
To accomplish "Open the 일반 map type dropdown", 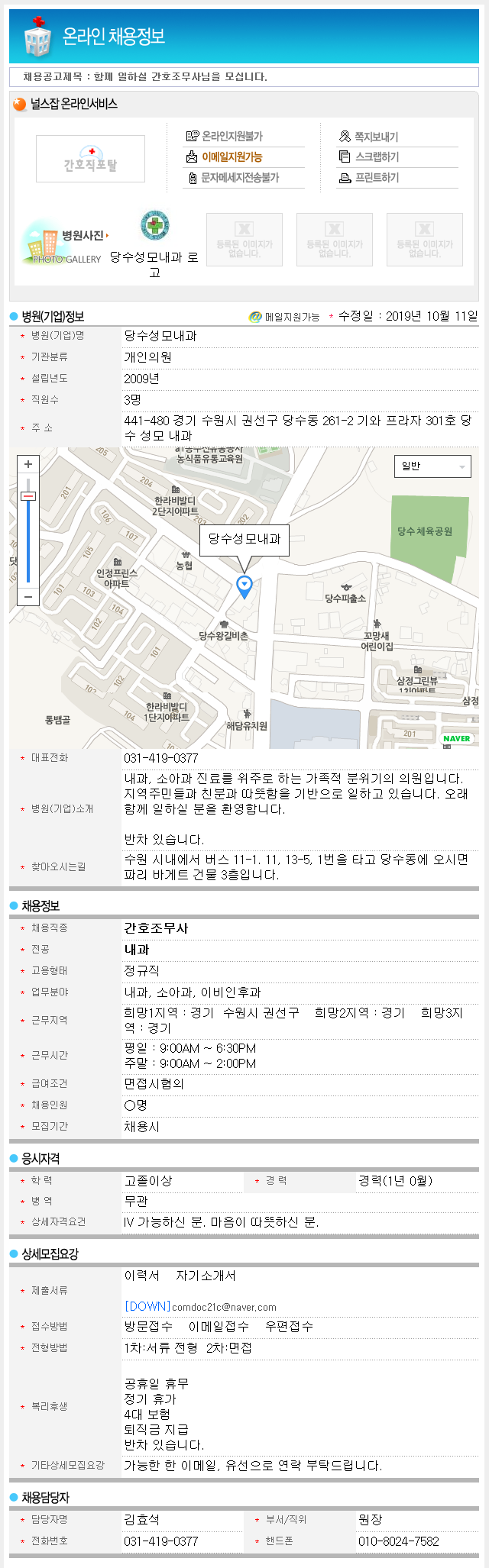I will [x=432, y=466].
